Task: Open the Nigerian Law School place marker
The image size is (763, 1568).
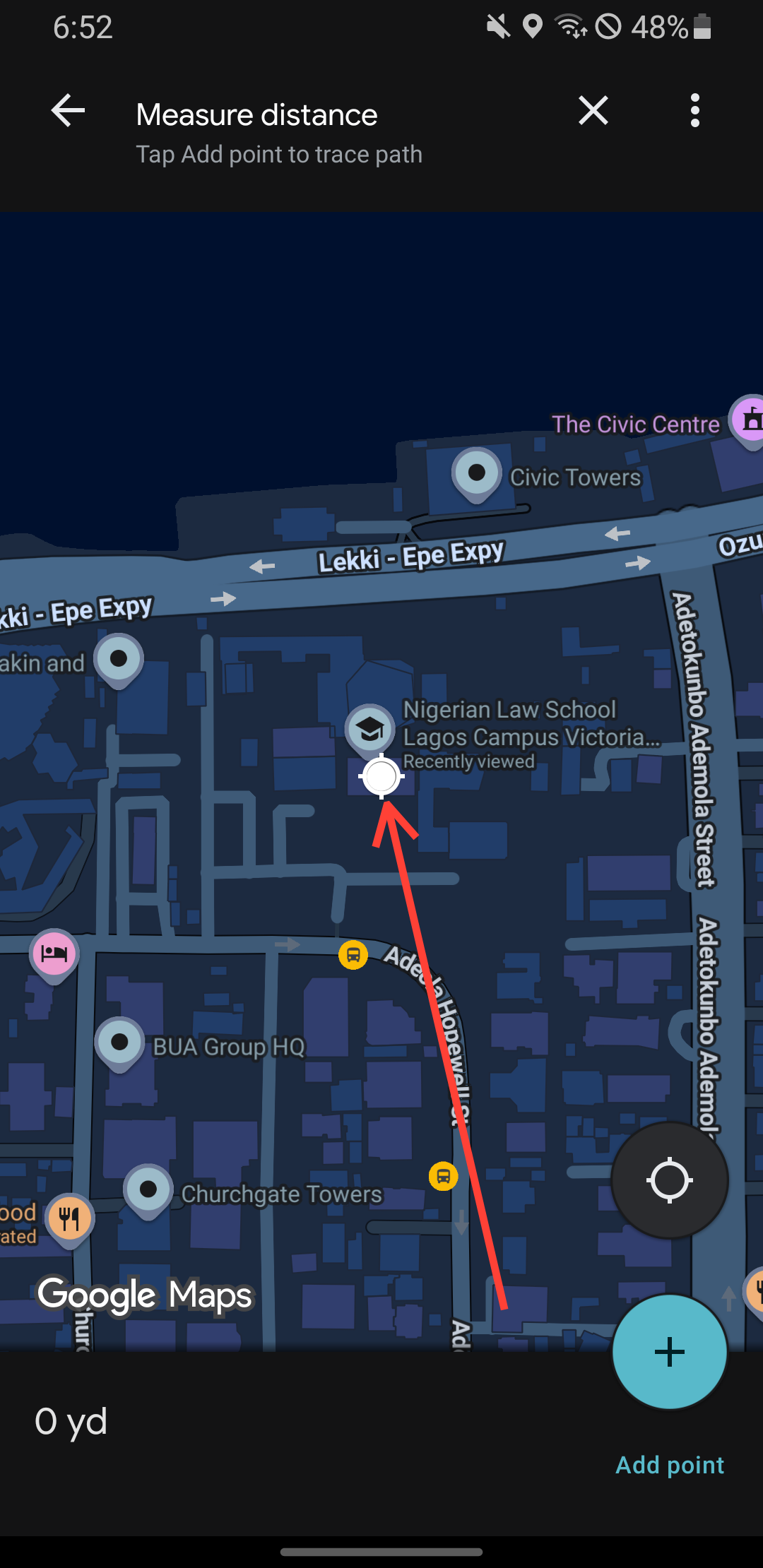Action: click(369, 727)
